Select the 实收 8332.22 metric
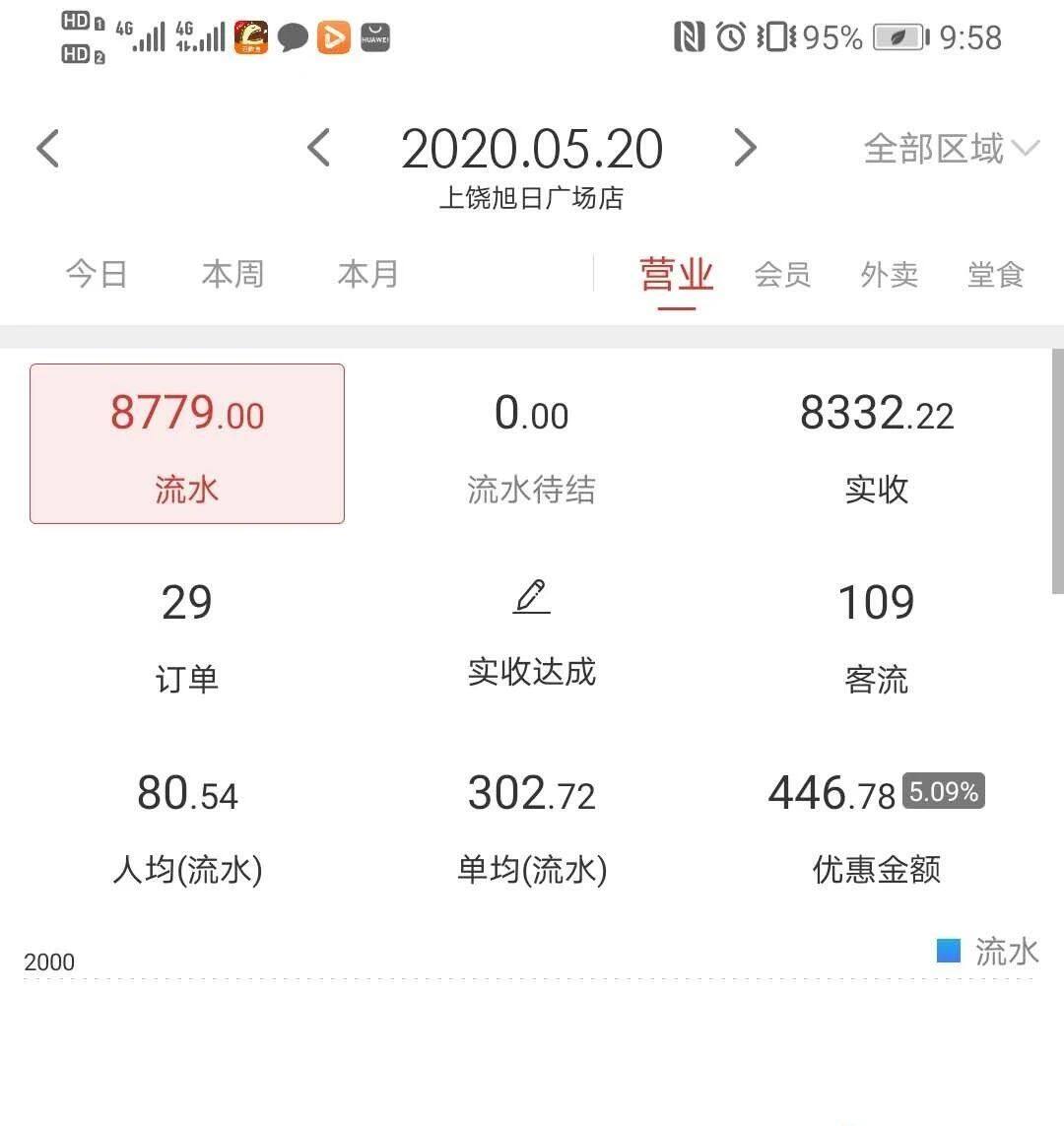The width and height of the screenshot is (1064, 1126). coord(876,443)
